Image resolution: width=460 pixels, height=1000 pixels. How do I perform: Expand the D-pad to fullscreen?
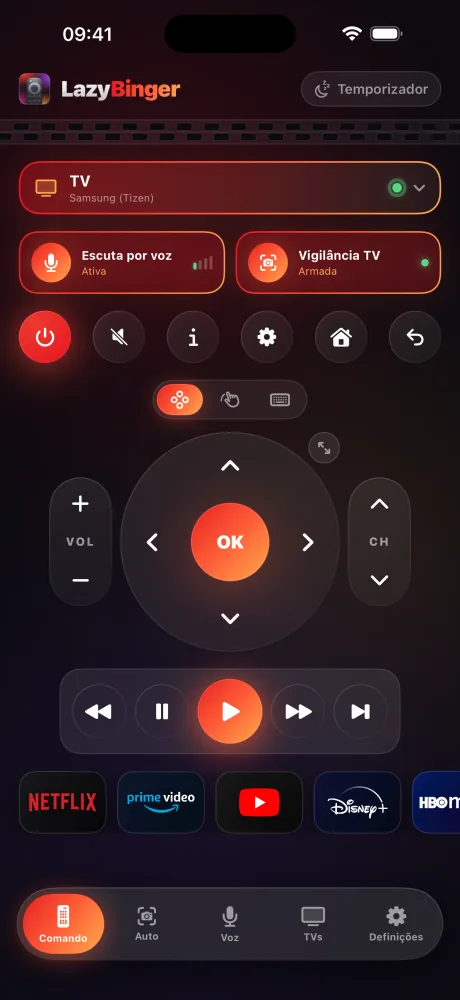point(324,448)
